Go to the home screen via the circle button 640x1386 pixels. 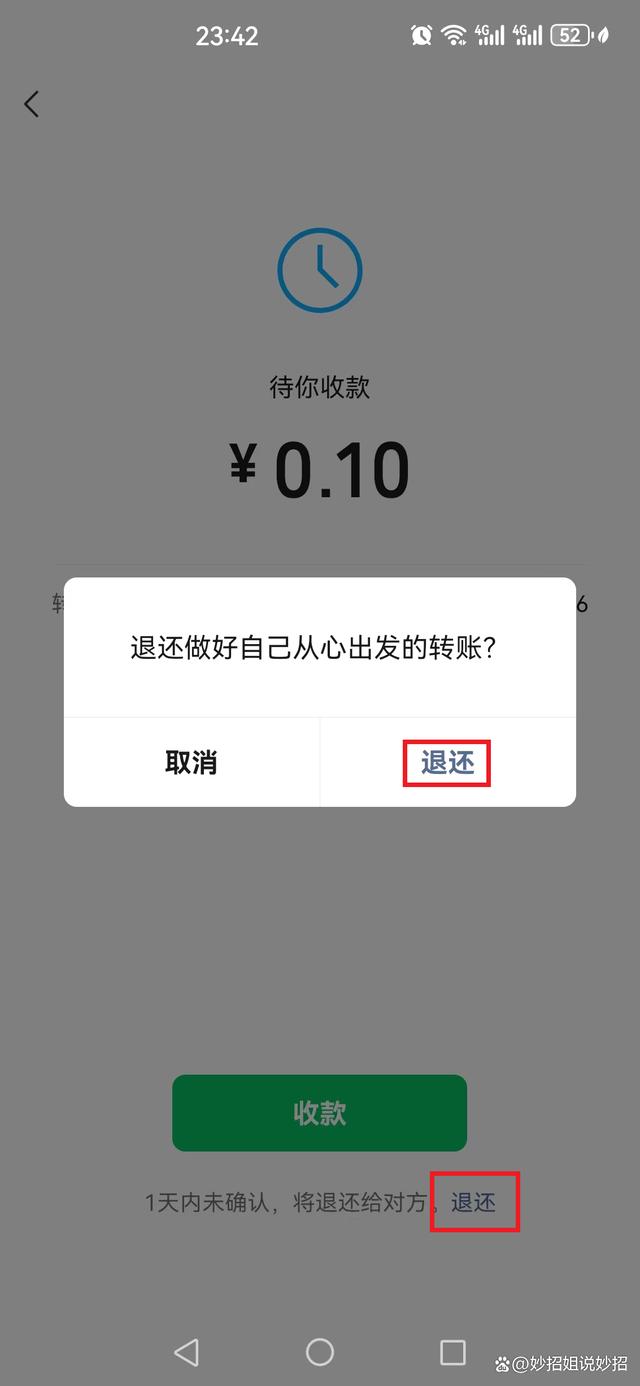tap(320, 1352)
